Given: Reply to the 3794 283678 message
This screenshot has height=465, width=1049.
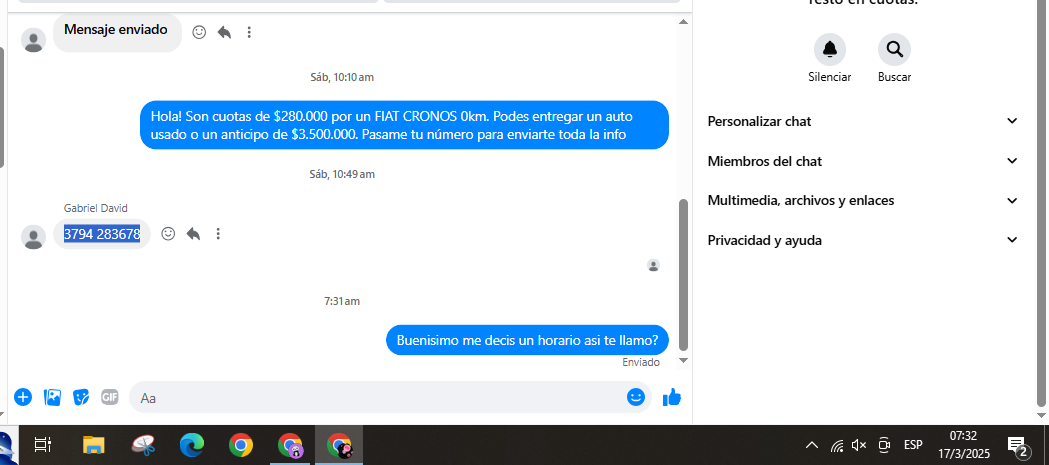Looking at the screenshot, I should coord(193,234).
